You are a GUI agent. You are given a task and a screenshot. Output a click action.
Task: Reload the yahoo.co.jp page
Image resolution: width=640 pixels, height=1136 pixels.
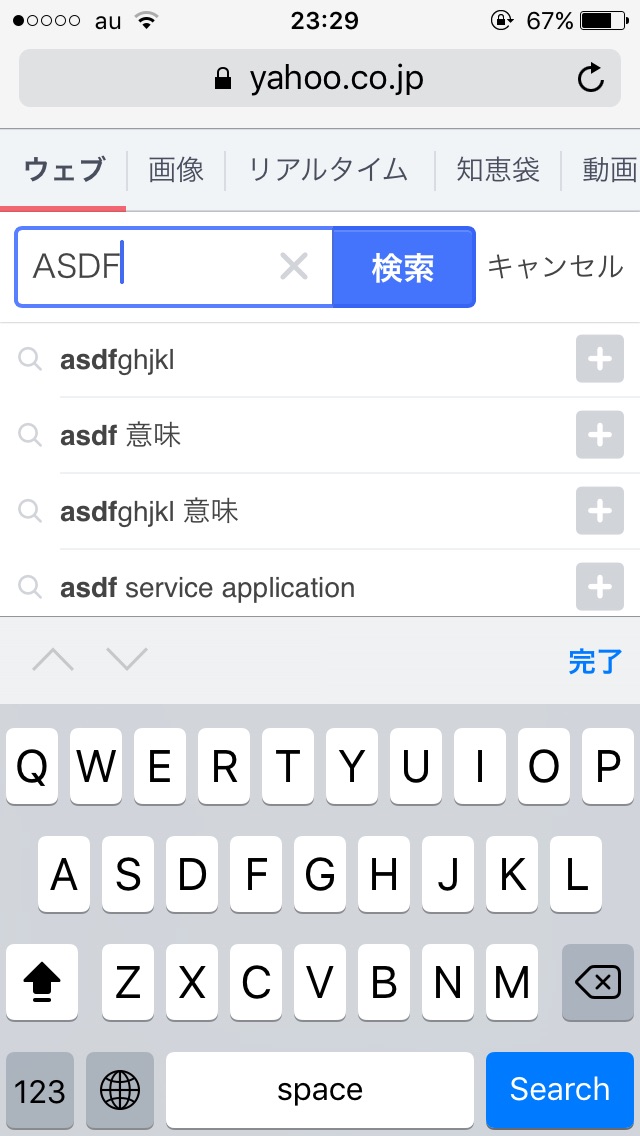click(591, 78)
